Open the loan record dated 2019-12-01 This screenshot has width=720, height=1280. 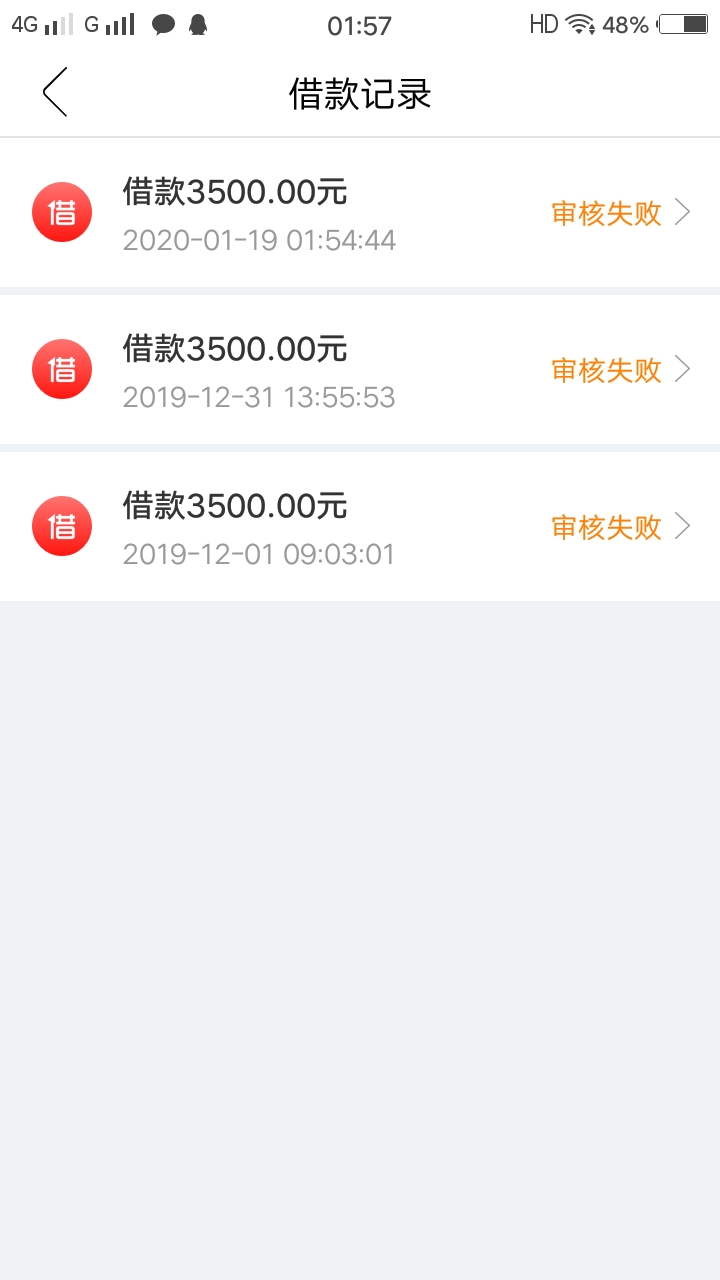pyautogui.click(x=360, y=527)
